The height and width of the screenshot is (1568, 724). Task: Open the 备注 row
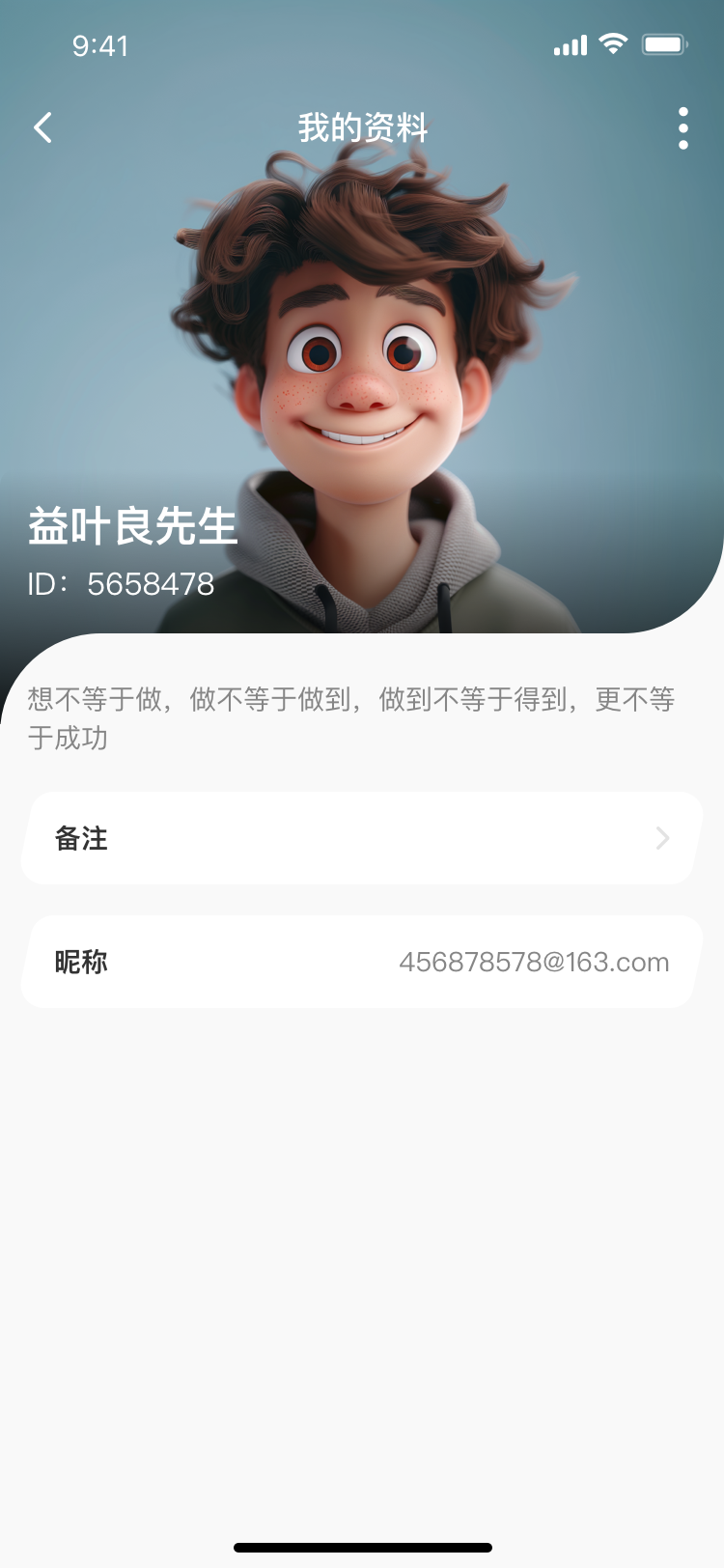[361, 838]
